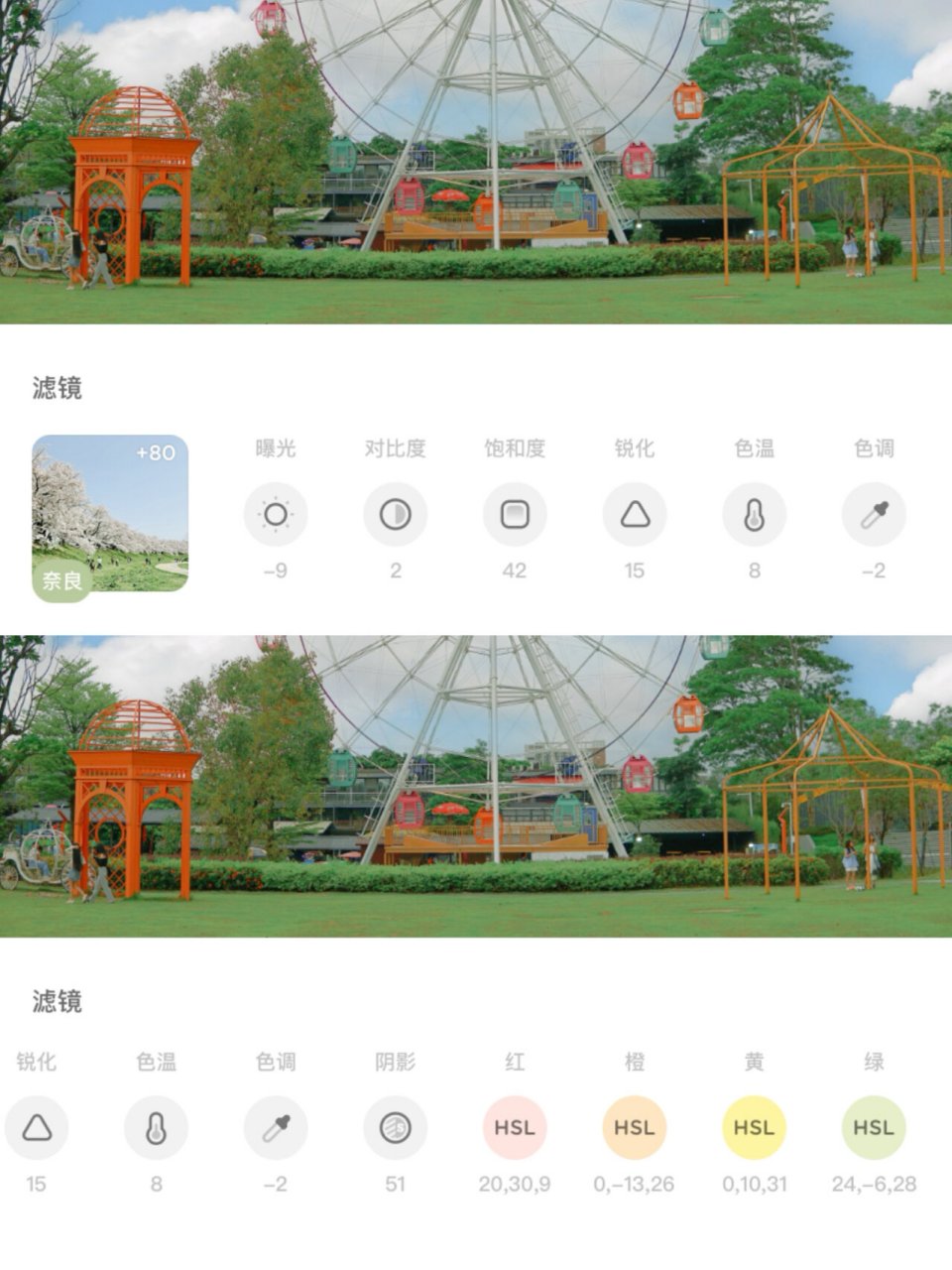Image resolution: width=952 pixels, height=1270 pixels.
Task: Click the lower panel 色调 eyedropper icon
Action: point(276,1127)
